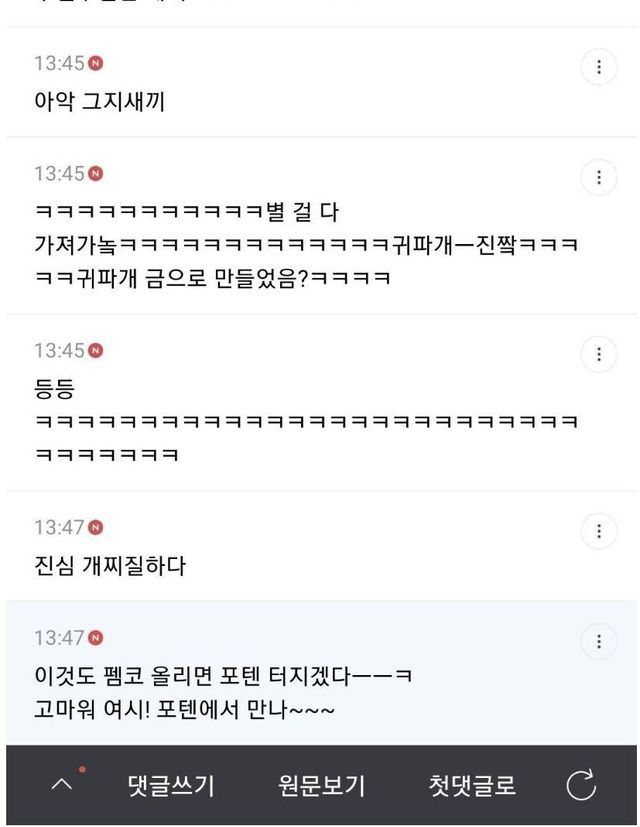
Task: Open options for the '등등' comment
Action: point(599,354)
